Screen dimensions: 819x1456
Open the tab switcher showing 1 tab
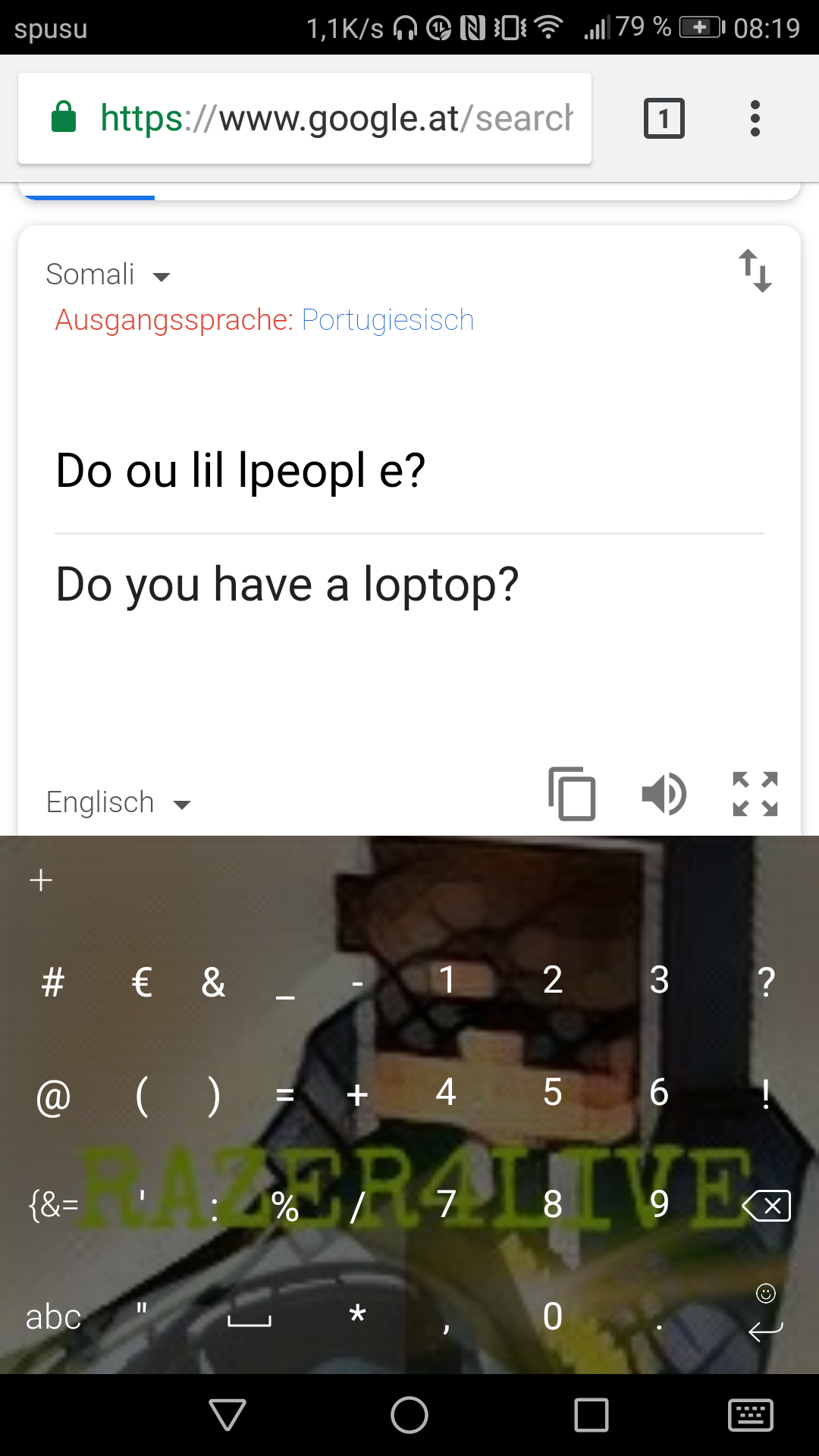[x=664, y=118]
